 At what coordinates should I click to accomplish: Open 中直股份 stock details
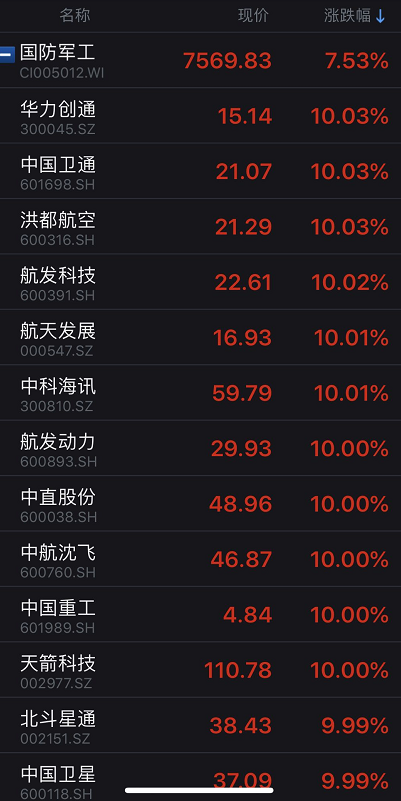coord(200,504)
